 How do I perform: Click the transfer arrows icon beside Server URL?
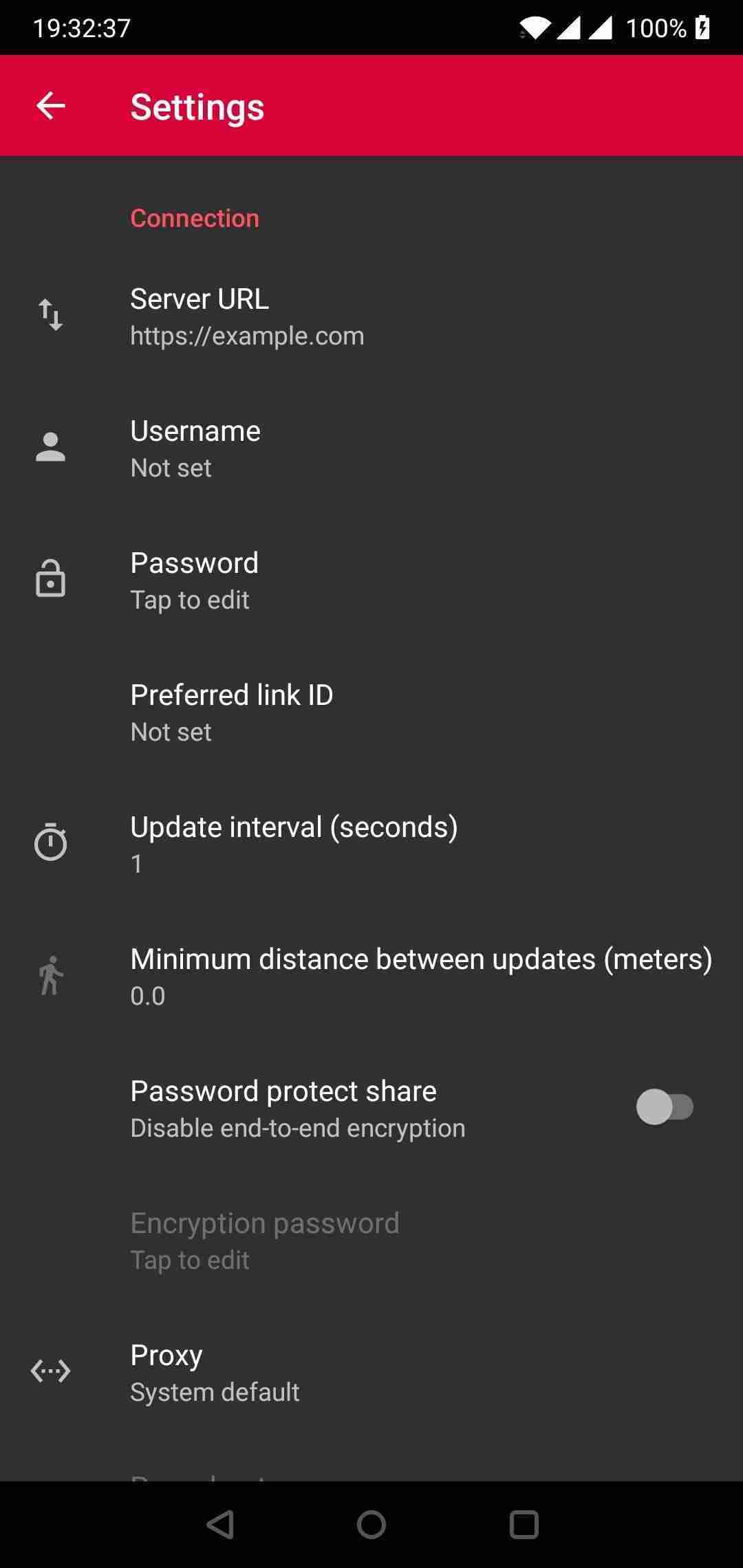[x=50, y=316]
